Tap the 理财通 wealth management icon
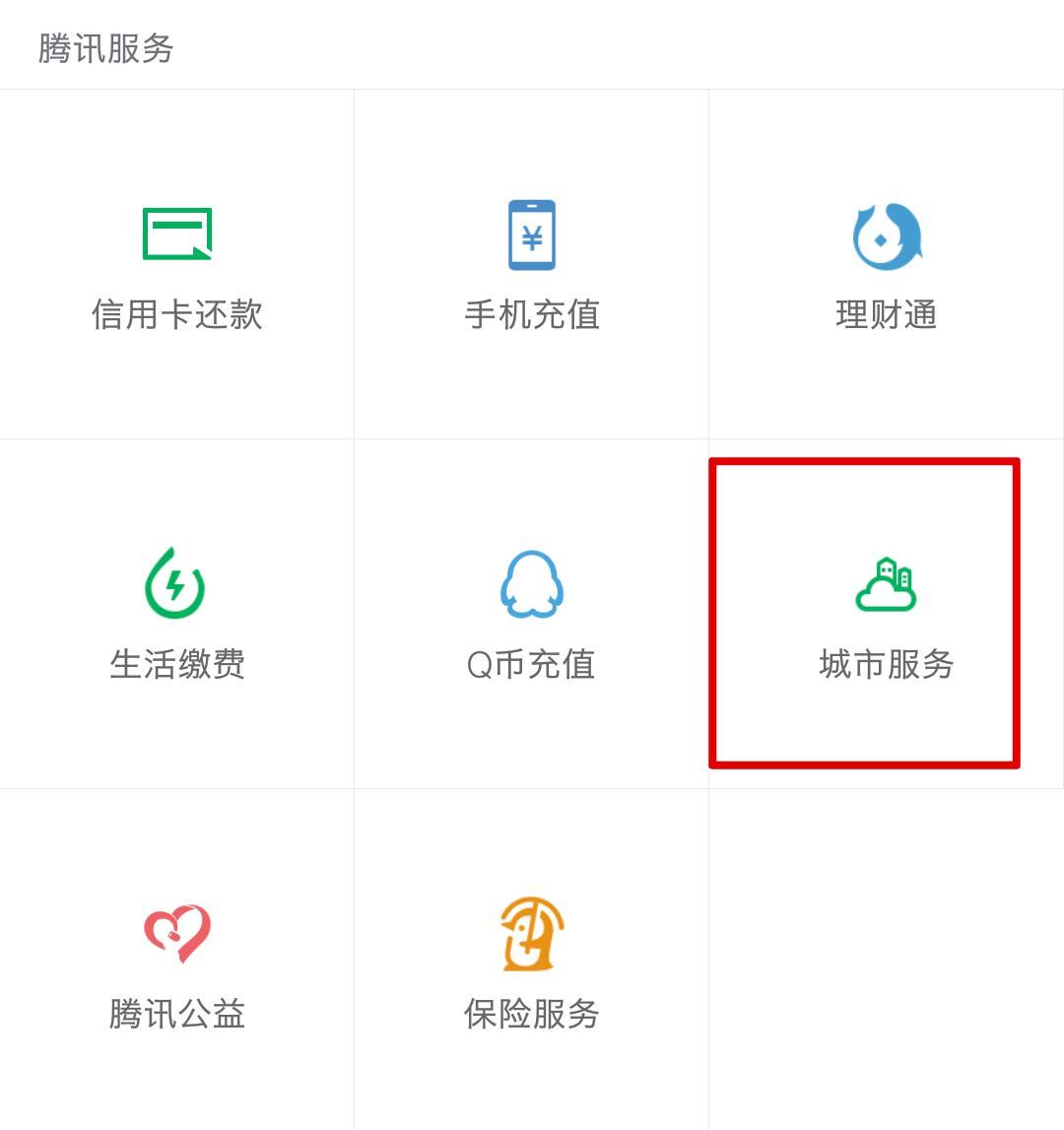Screen dimensions: 1064x1130 click(x=885, y=233)
